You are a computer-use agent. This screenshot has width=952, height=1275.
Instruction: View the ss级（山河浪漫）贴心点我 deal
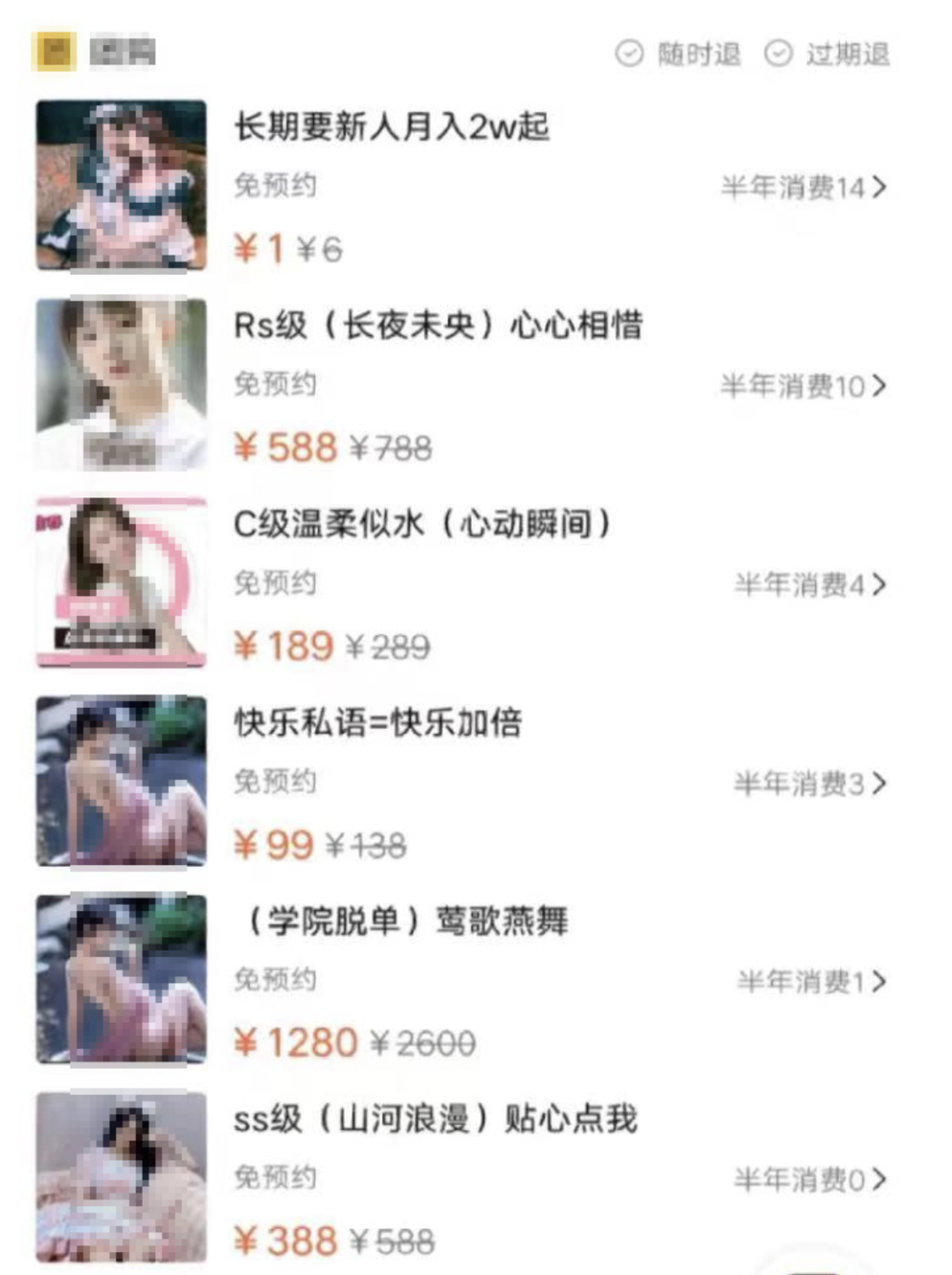click(435, 1120)
